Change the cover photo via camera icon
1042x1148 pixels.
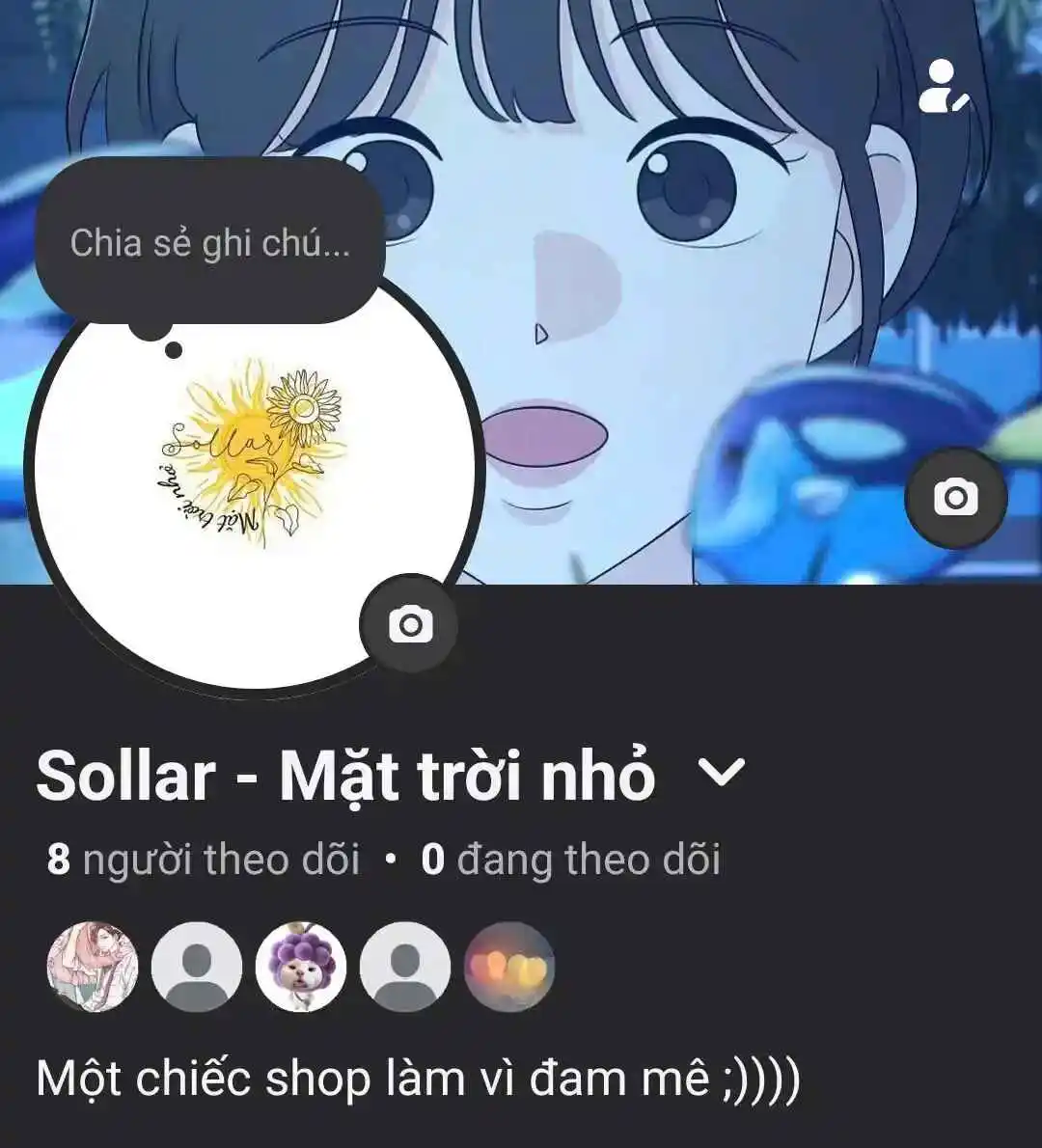point(955,498)
